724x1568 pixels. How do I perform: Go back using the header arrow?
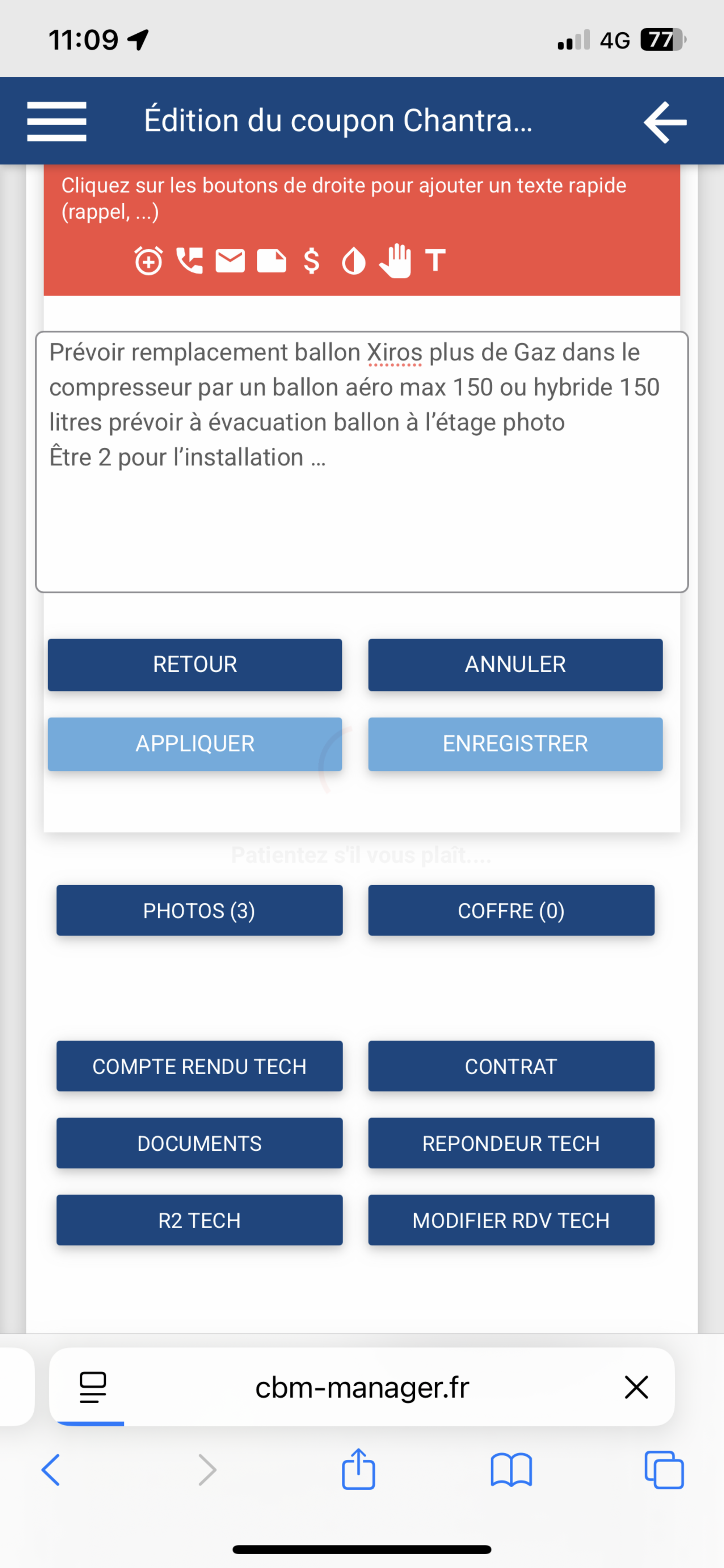click(x=665, y=122)
